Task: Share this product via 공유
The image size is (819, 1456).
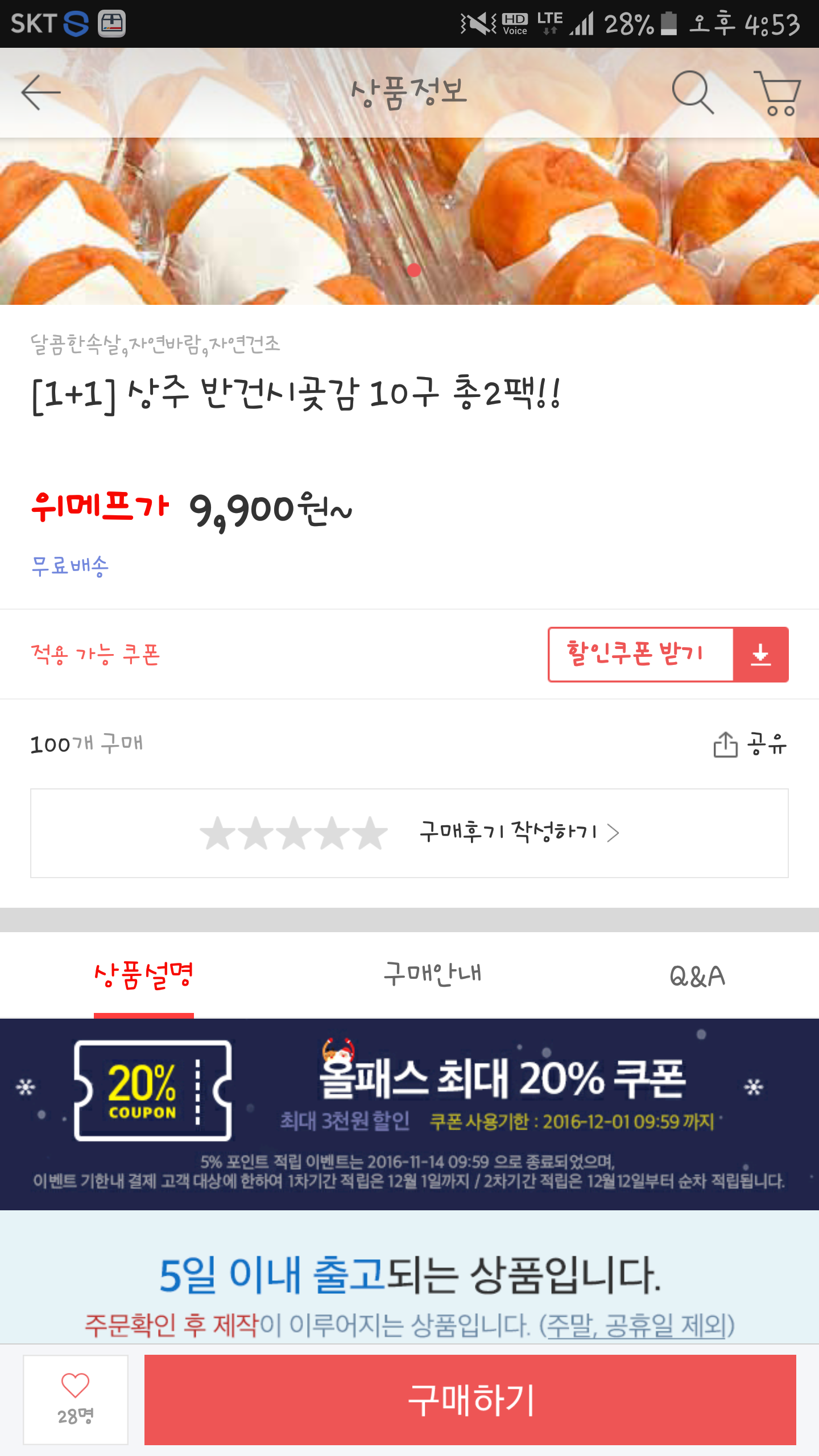Action: [750, 744]
